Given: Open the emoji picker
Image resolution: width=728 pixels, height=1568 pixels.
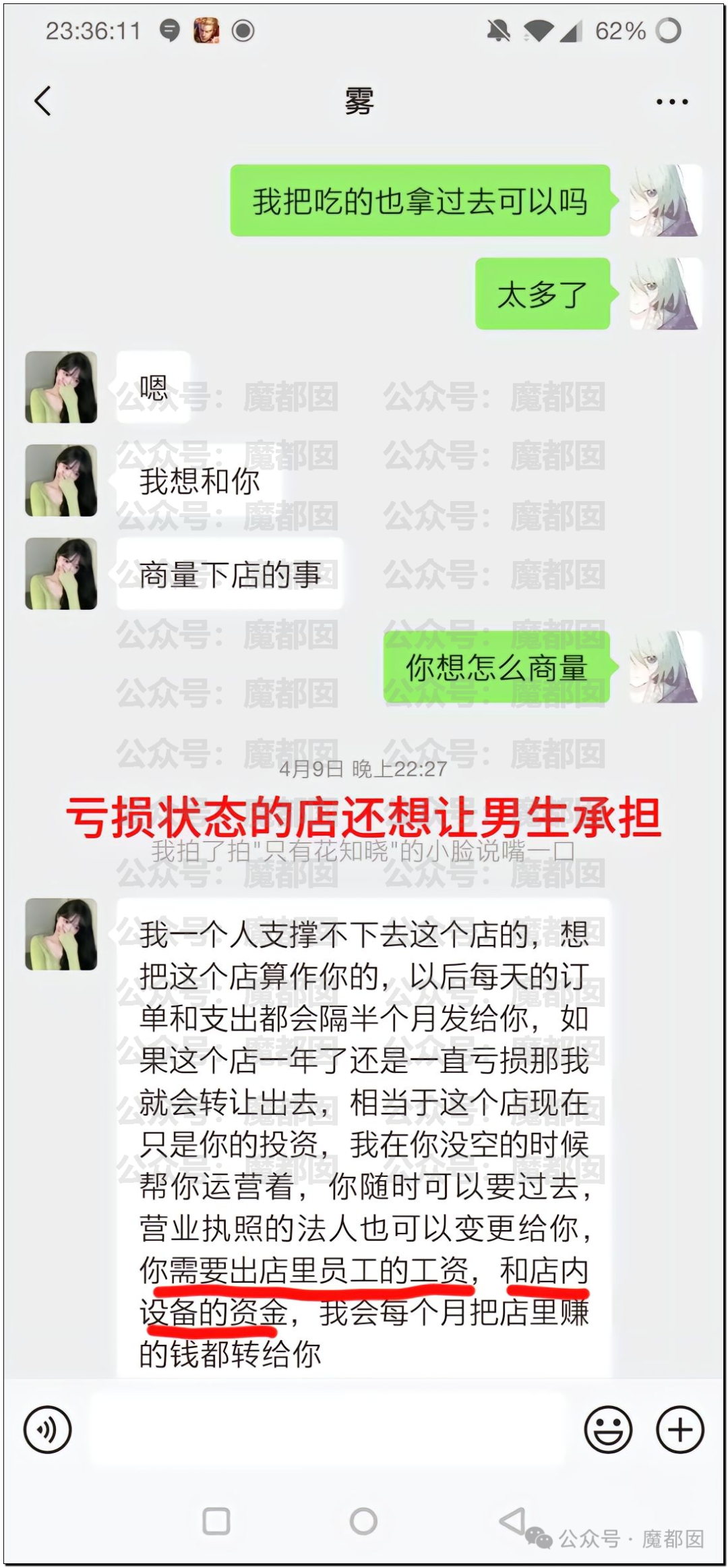Looking at the screenshot, I should click(x=608, y=1429).
